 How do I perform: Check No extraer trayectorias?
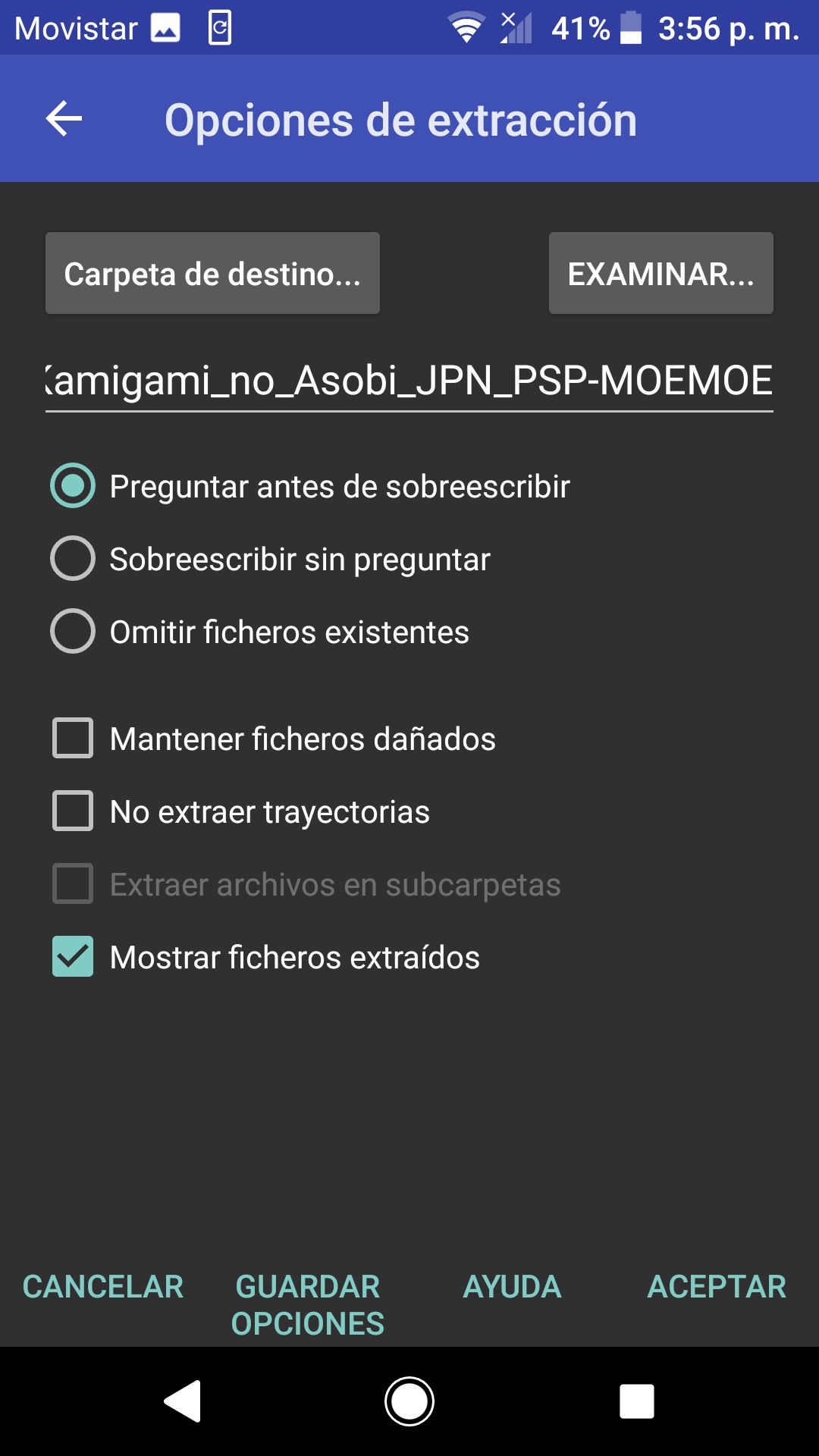pyautogui.click(x=240, y=811)
